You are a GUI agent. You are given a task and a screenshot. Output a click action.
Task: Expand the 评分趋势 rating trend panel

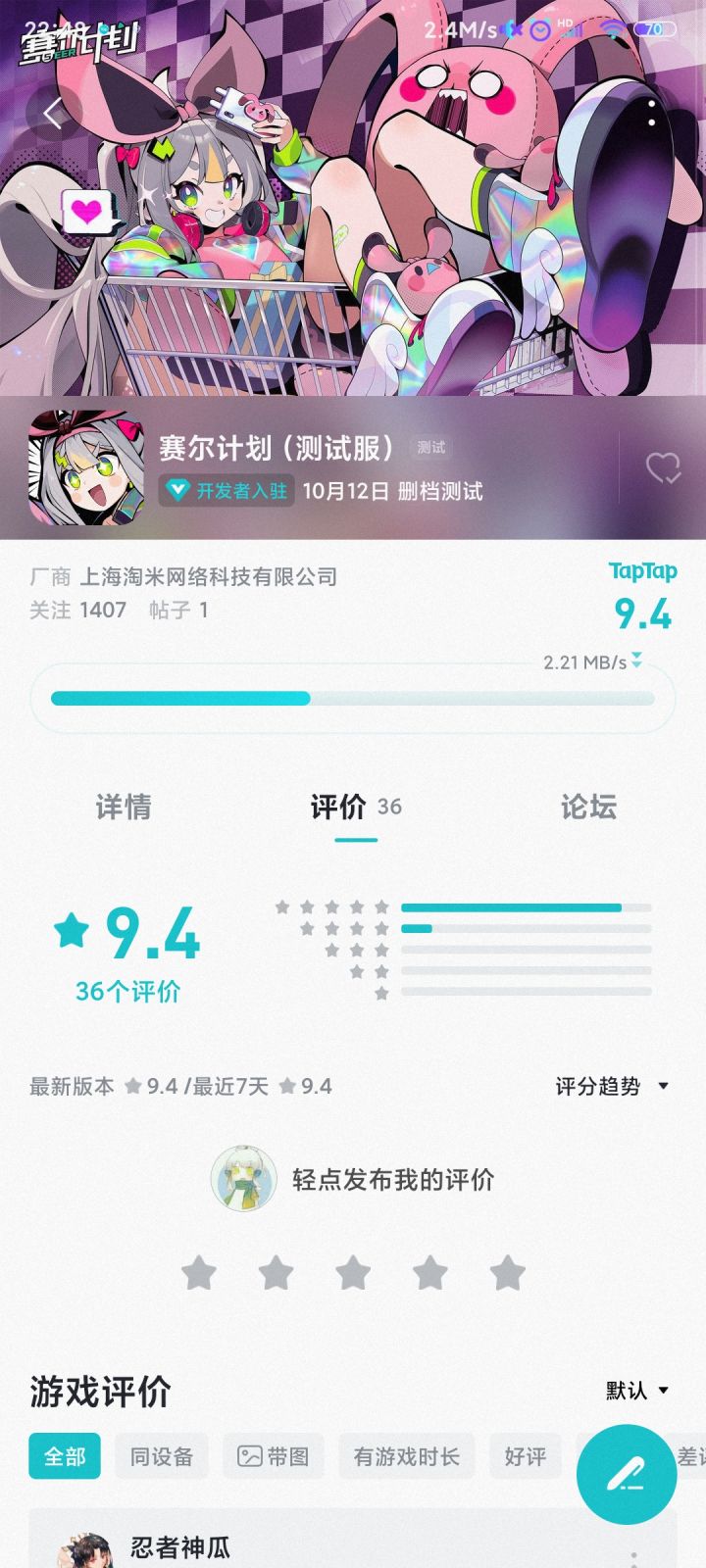(x=610, y=1085)
